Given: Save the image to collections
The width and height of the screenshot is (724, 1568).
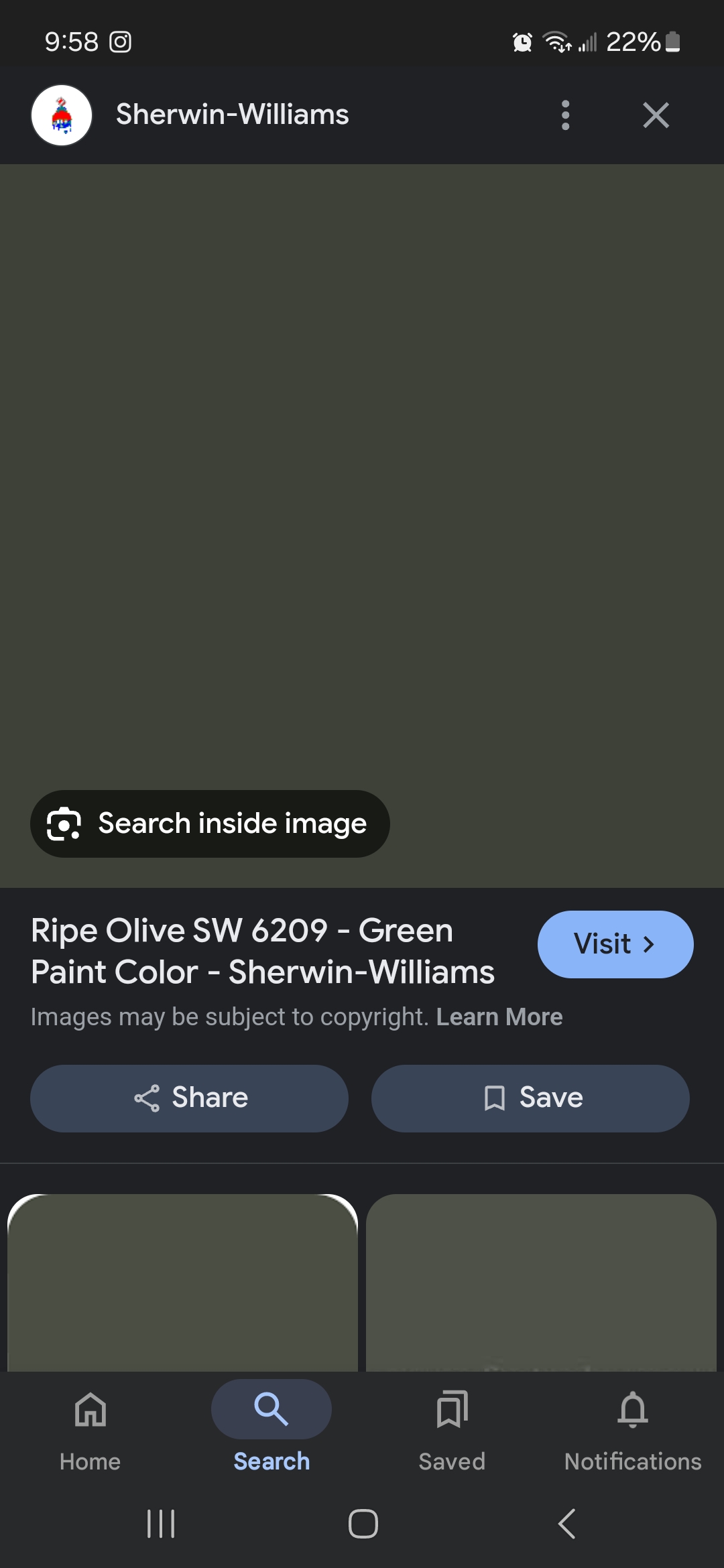Looking at the screenshot, I should [x=530, y=1098].
